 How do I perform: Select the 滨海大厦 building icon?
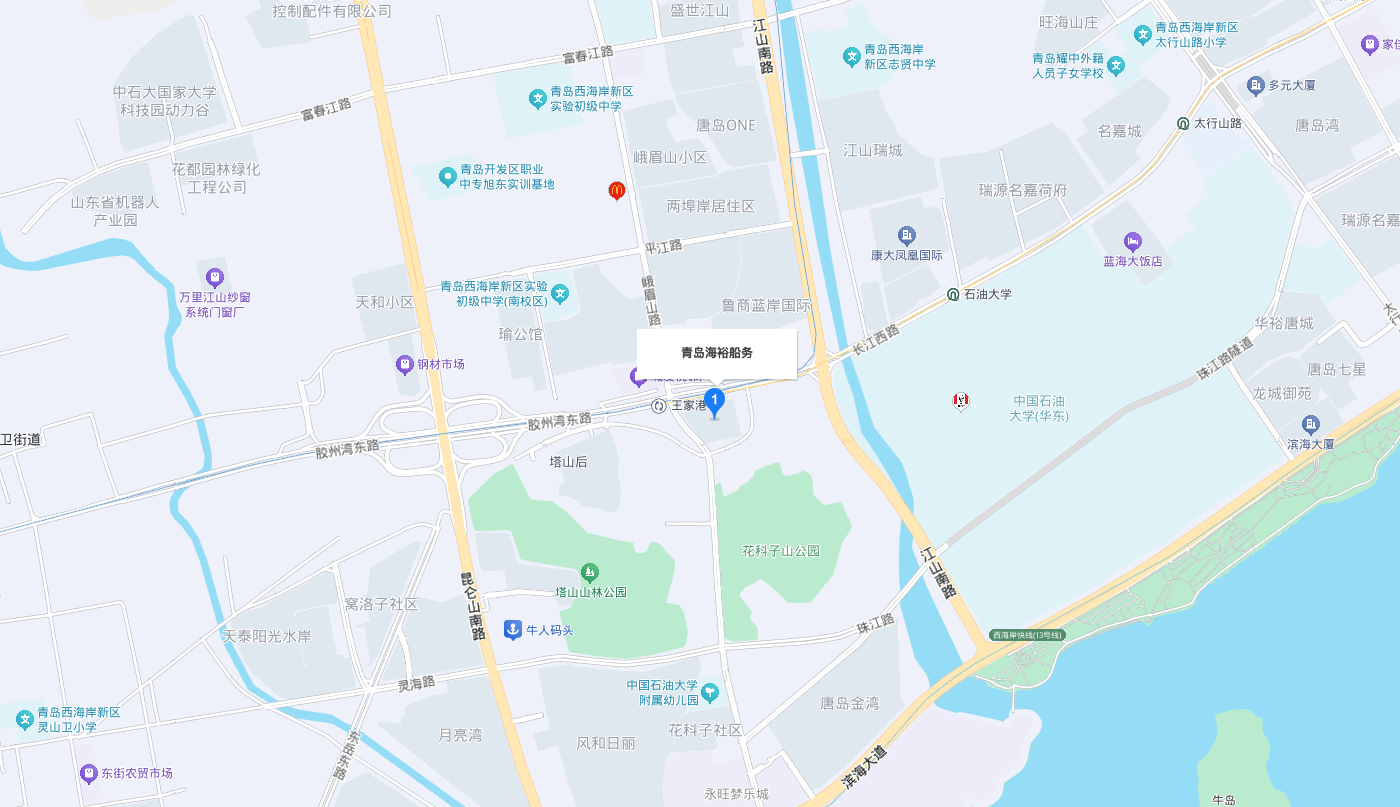[1310, 423]
